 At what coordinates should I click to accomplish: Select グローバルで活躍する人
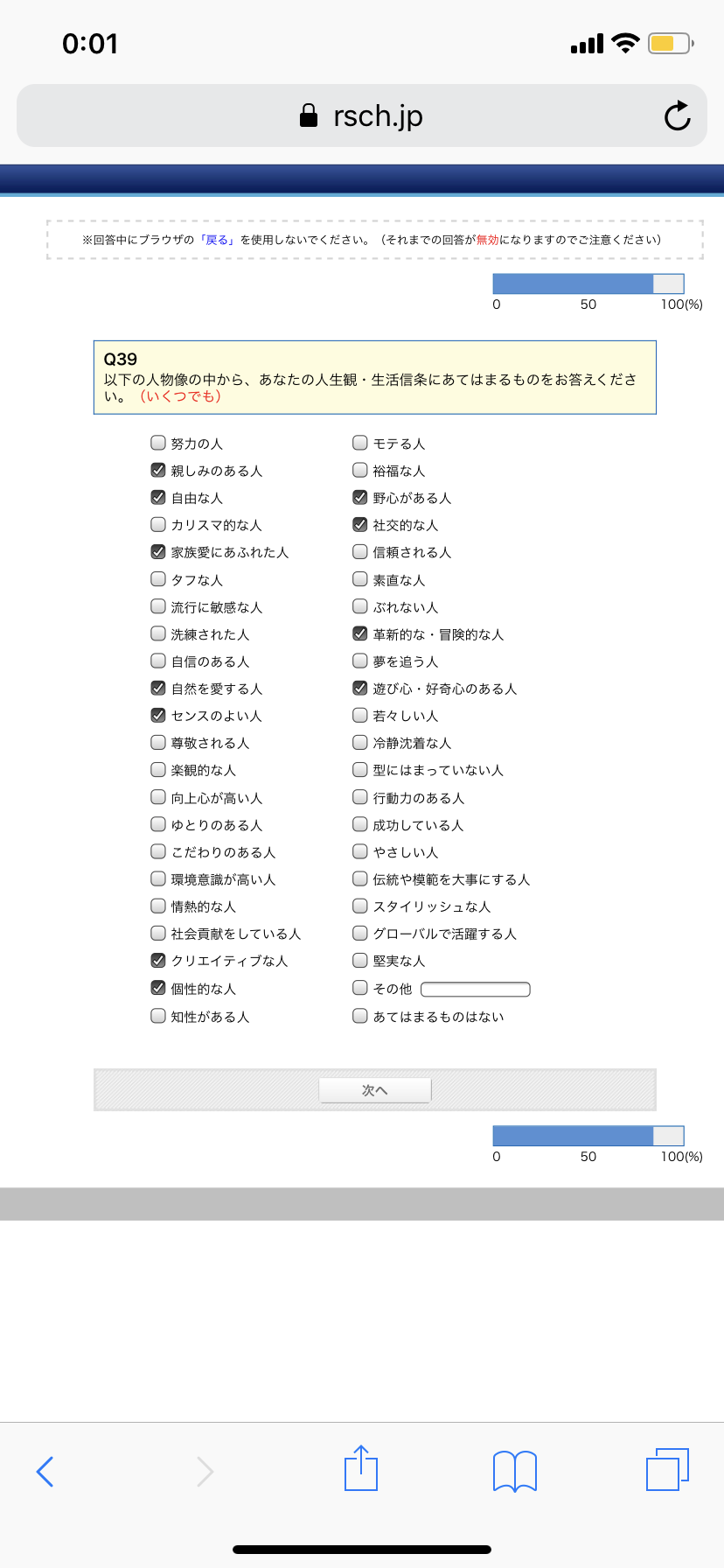pos(360,933)
